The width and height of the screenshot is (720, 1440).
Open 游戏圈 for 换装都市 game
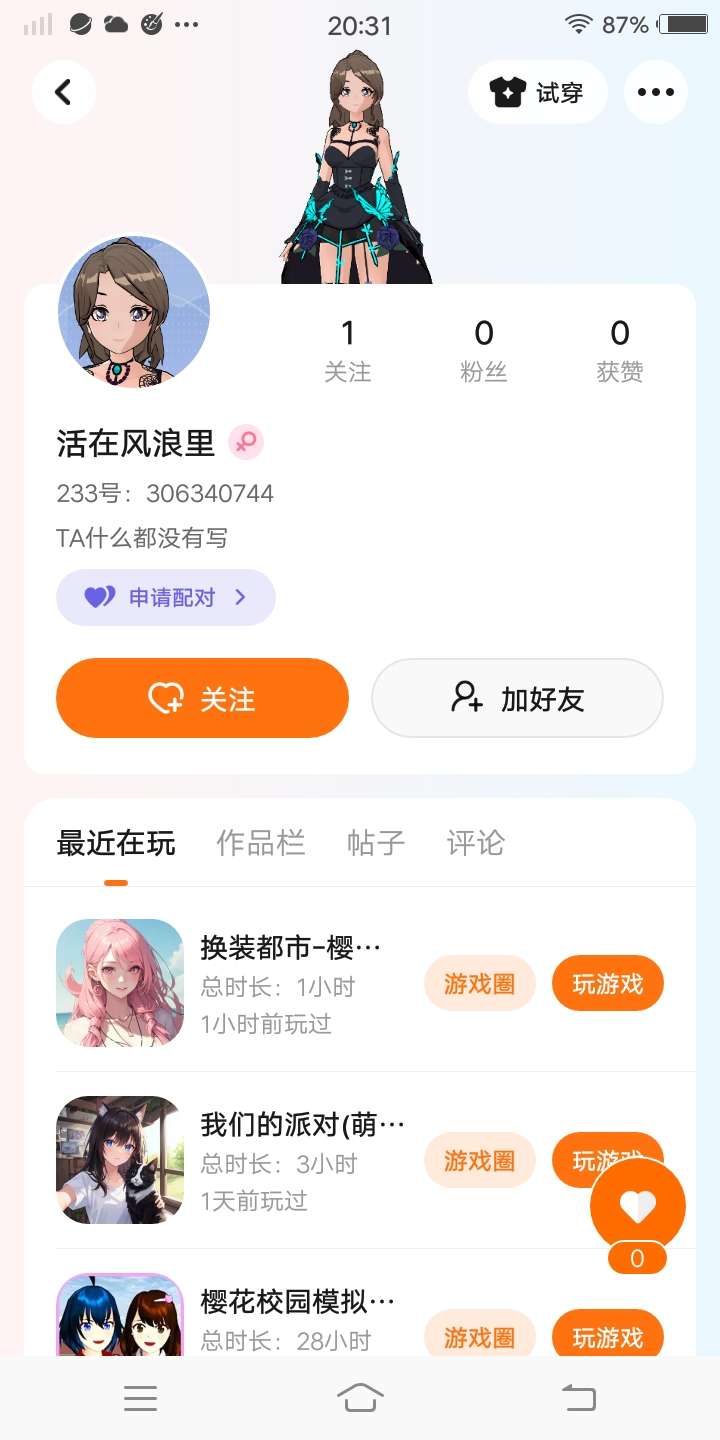pyautogui.click(x=480, y=984)
